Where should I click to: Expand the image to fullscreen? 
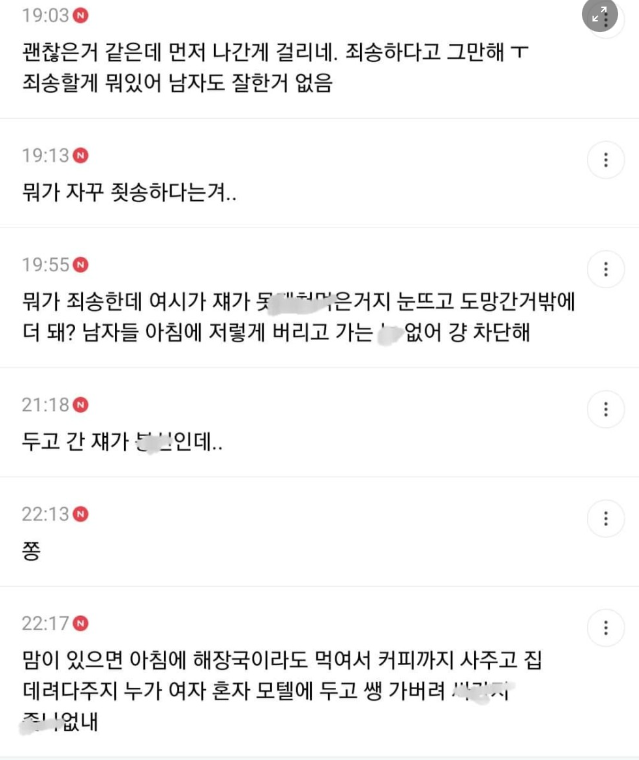pos(600,15)
